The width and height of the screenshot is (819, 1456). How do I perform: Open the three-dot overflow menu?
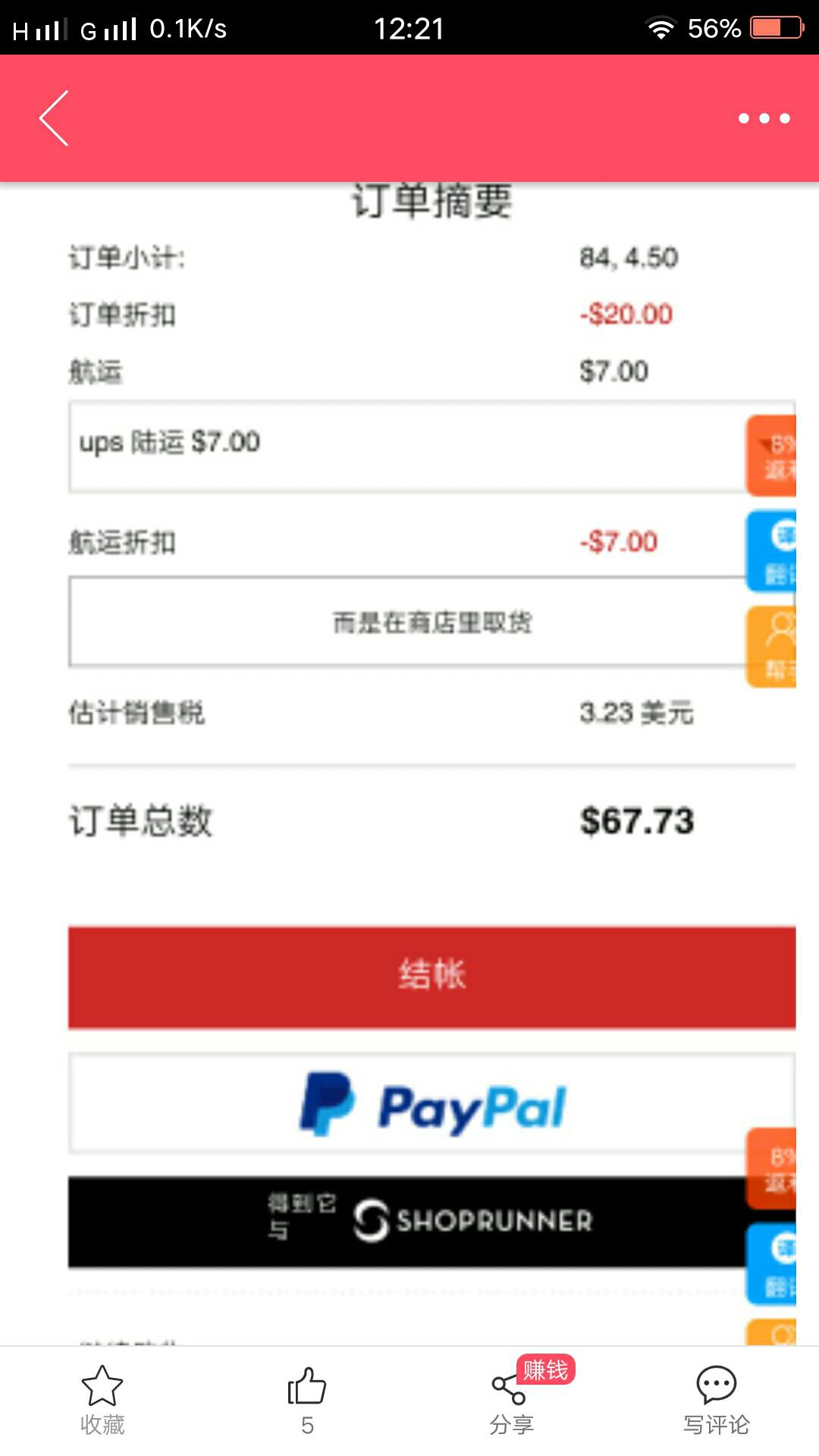point(764,118)
